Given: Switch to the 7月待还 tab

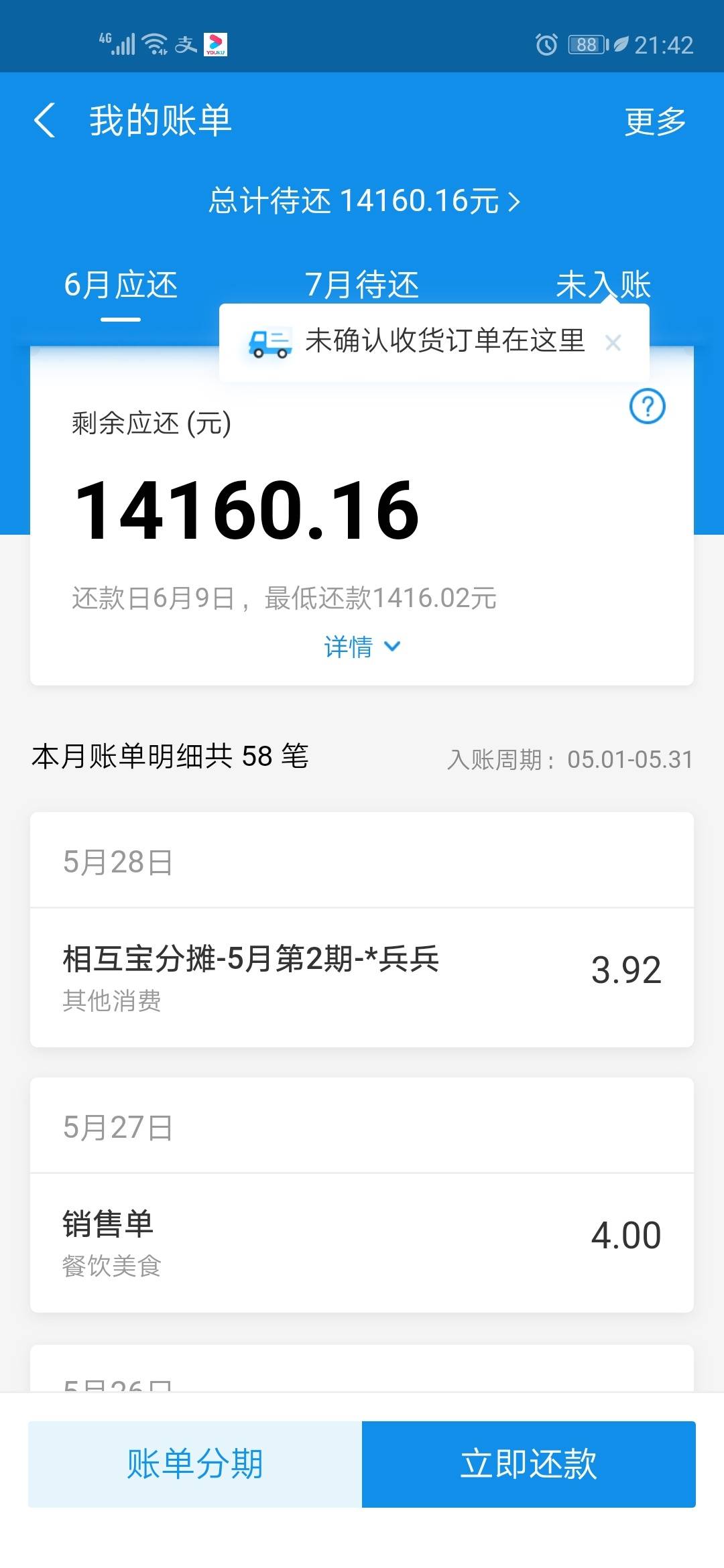Looking at the screenshot, I should (x=362, y=285).
